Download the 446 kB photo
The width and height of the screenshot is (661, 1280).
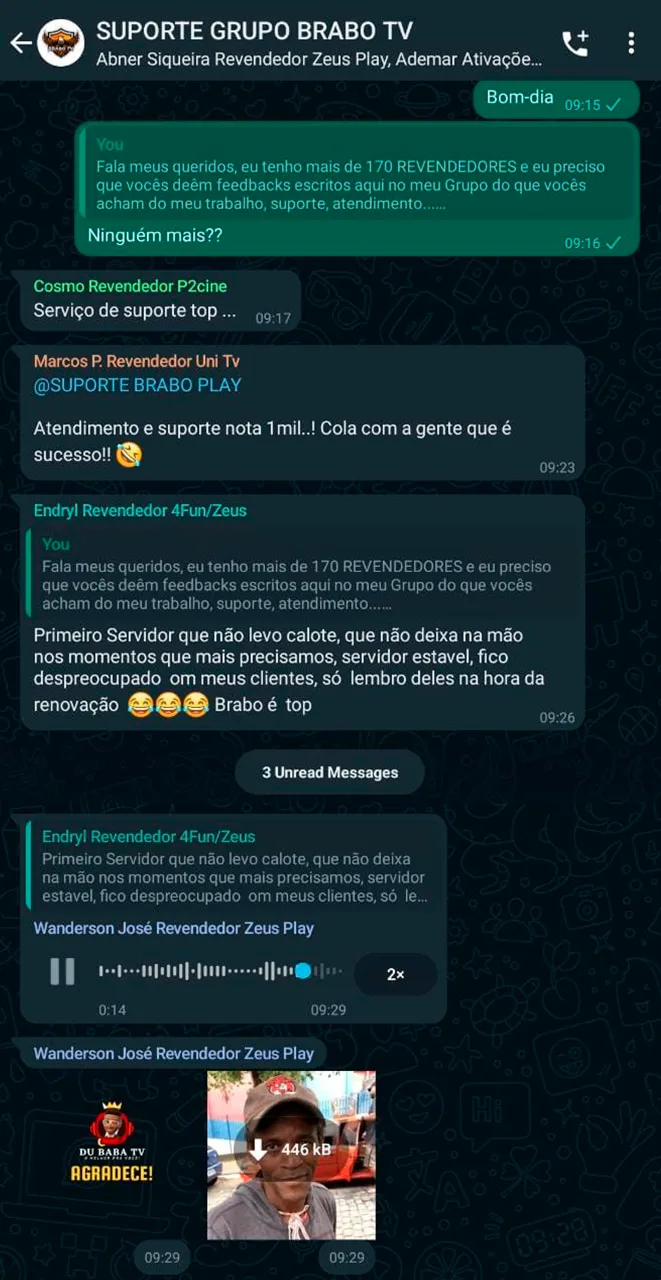[291, 1150]
